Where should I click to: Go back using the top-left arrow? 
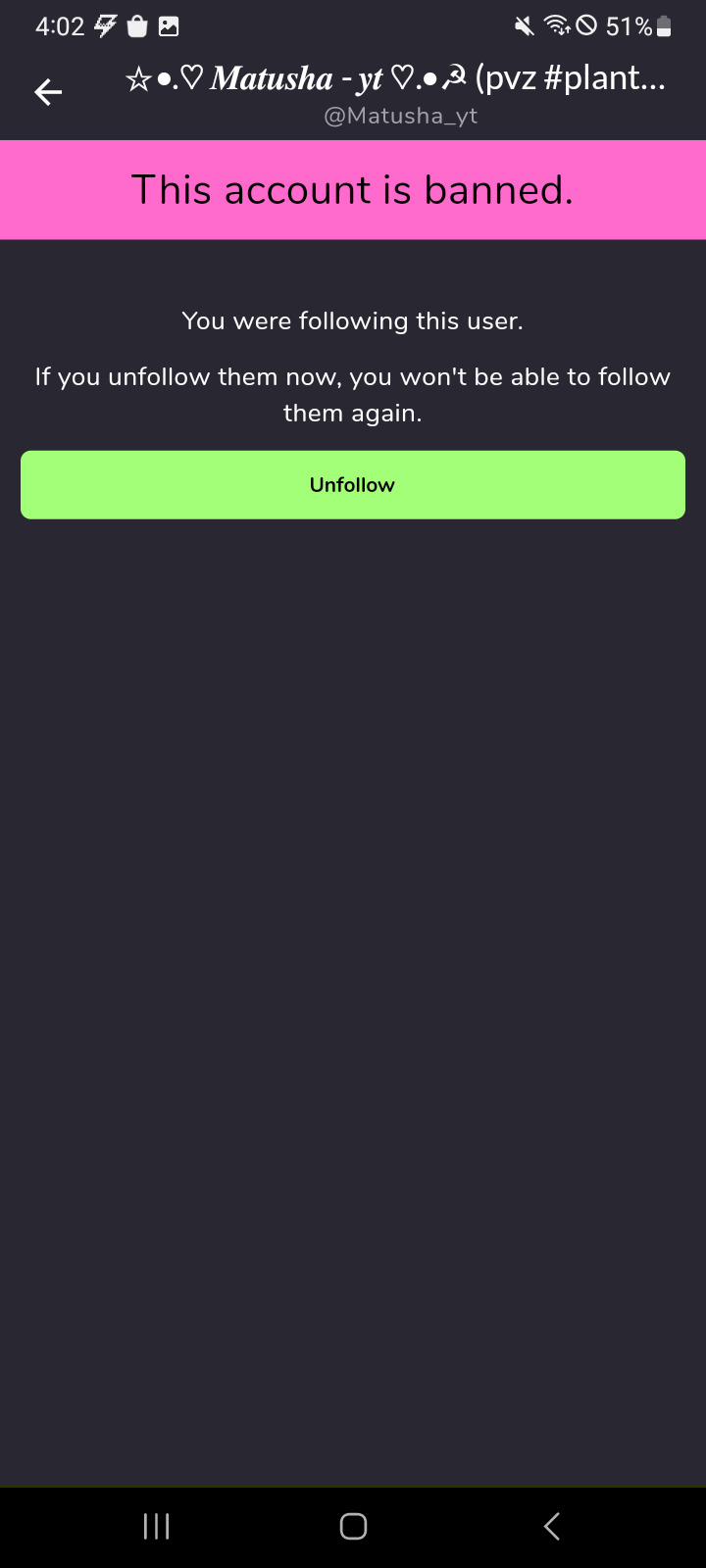click(x=48, y=92)
